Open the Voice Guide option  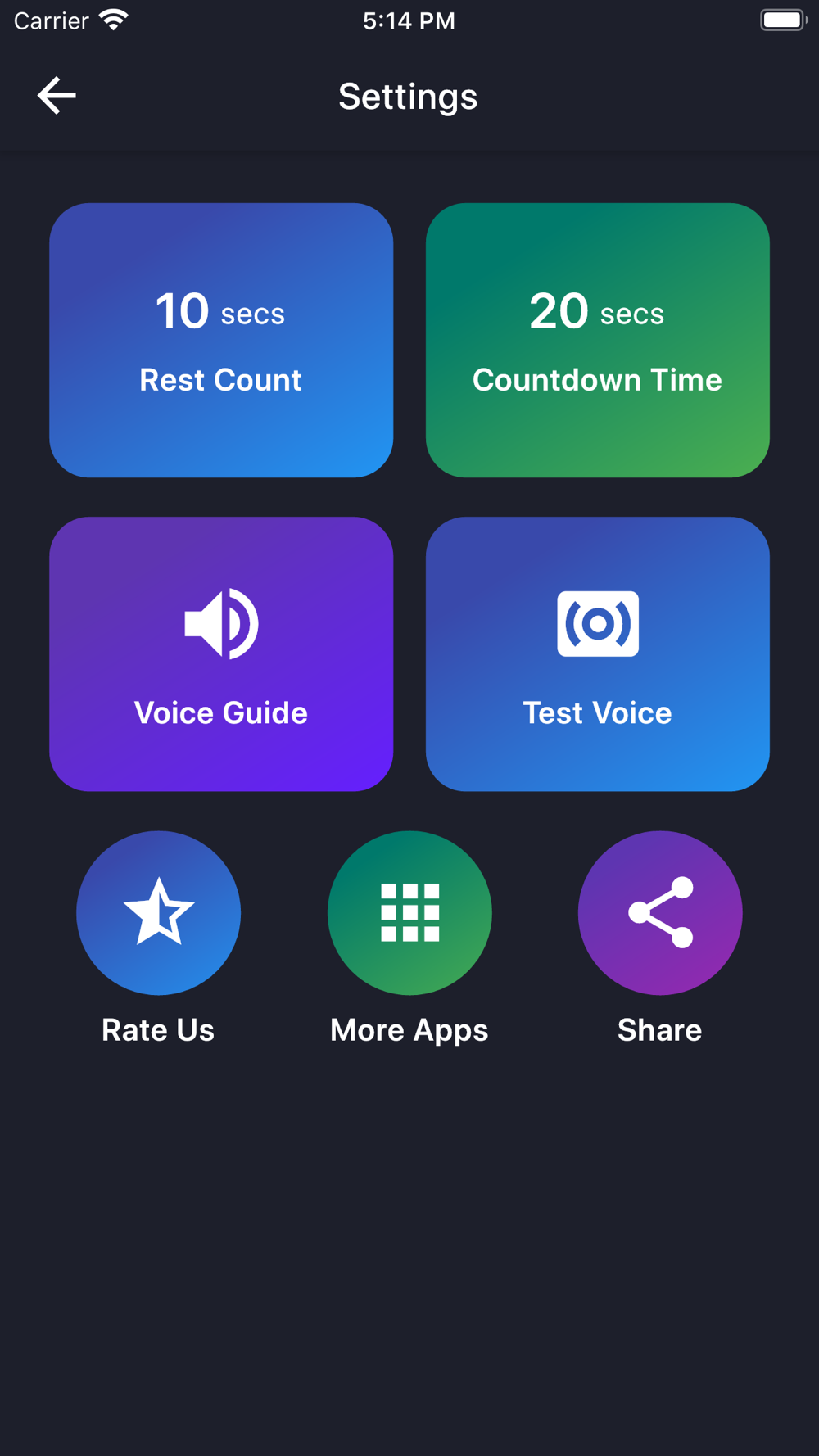(x=221, y=653)
